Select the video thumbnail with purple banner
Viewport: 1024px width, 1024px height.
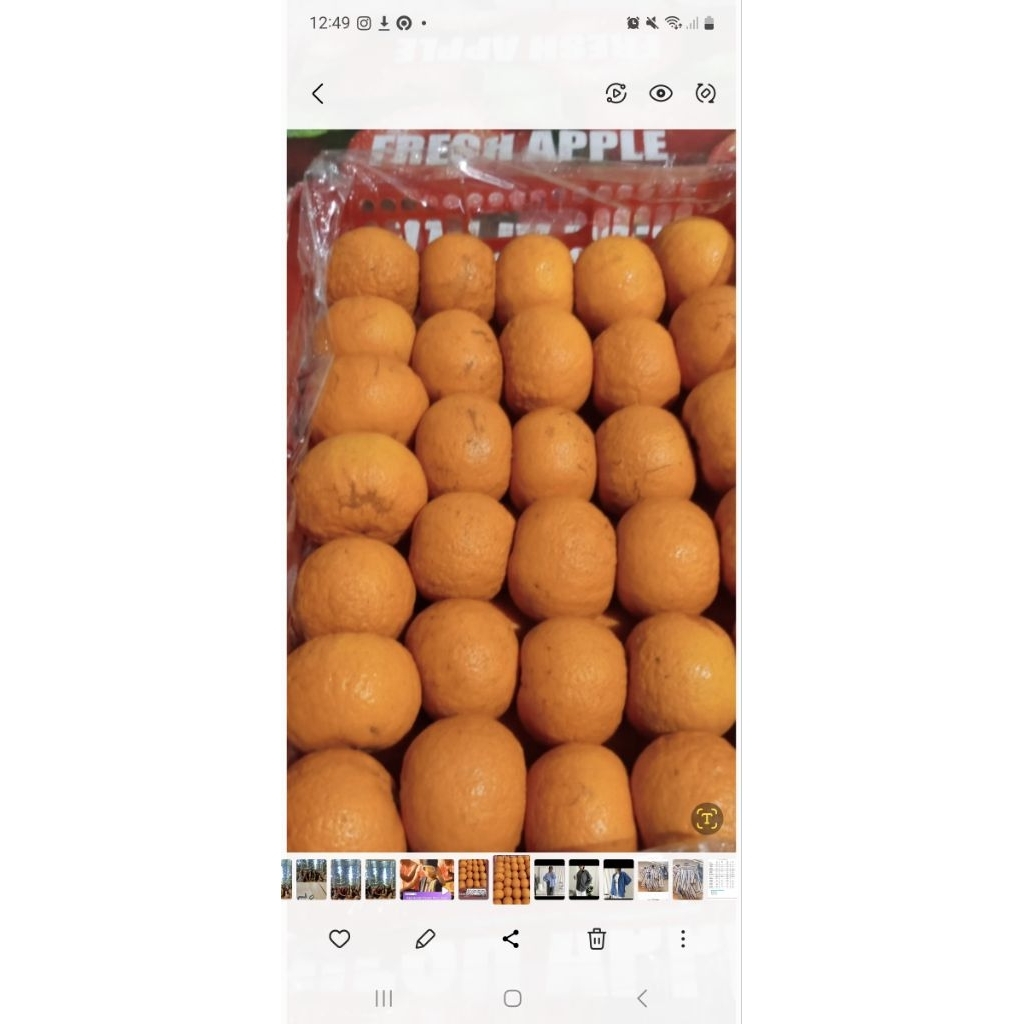tap(427, 879)
